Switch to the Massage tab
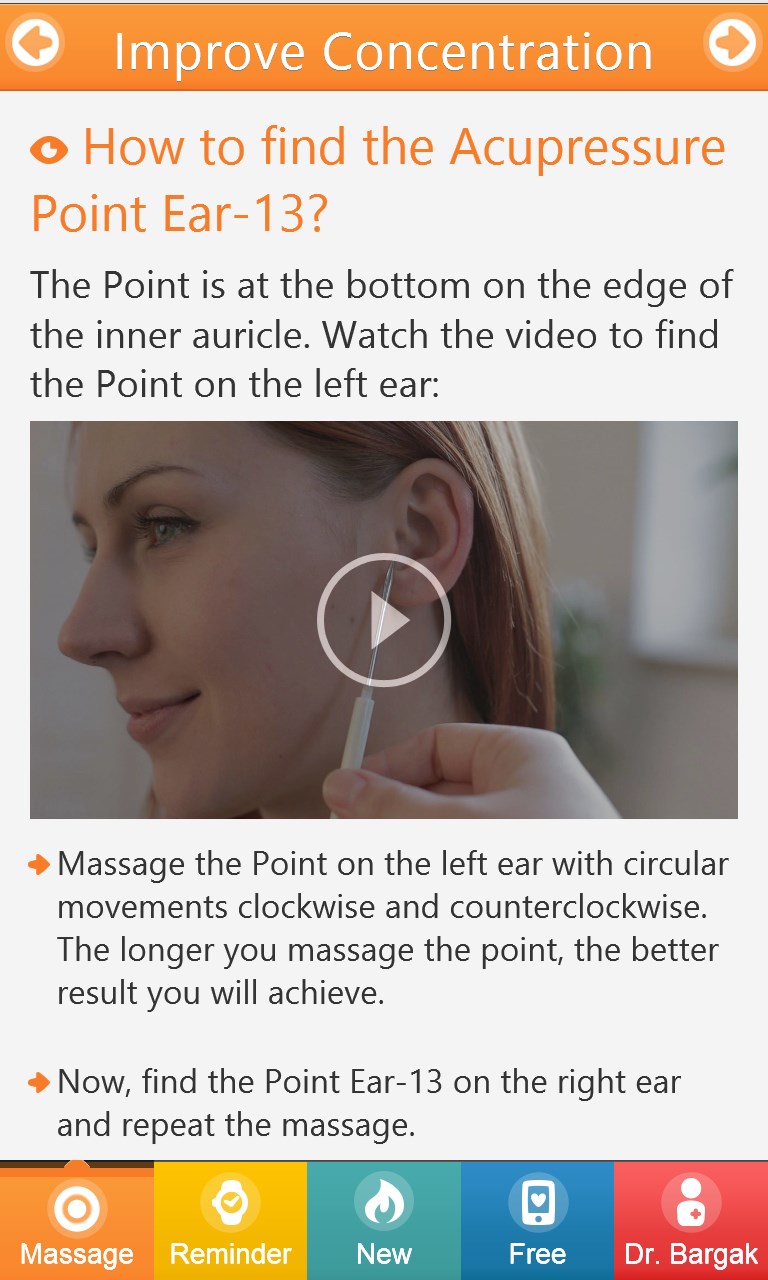The height and width of the screenshot is (1280, 768). pos(77,1222)
